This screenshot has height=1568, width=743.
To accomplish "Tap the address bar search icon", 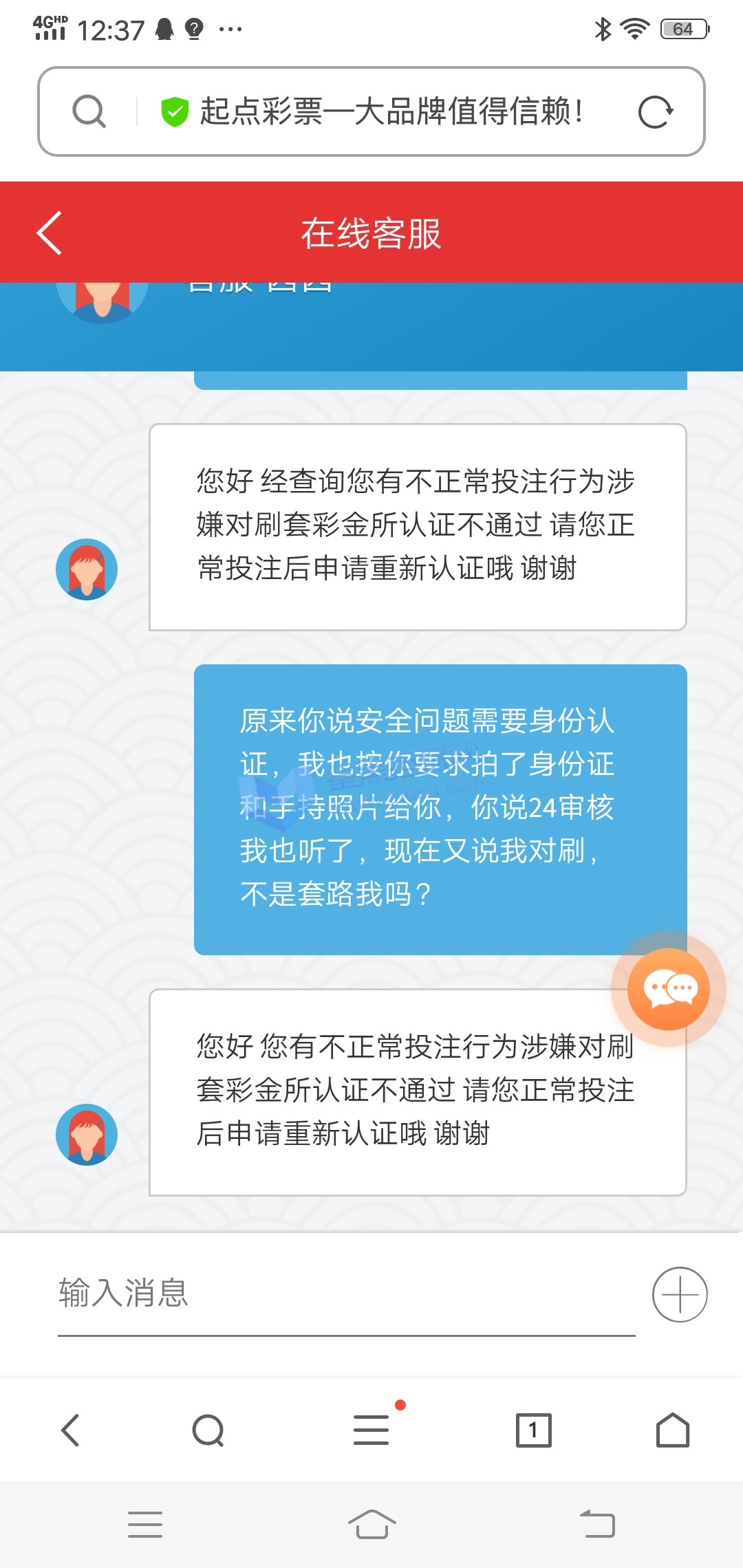I will (89, 111).
